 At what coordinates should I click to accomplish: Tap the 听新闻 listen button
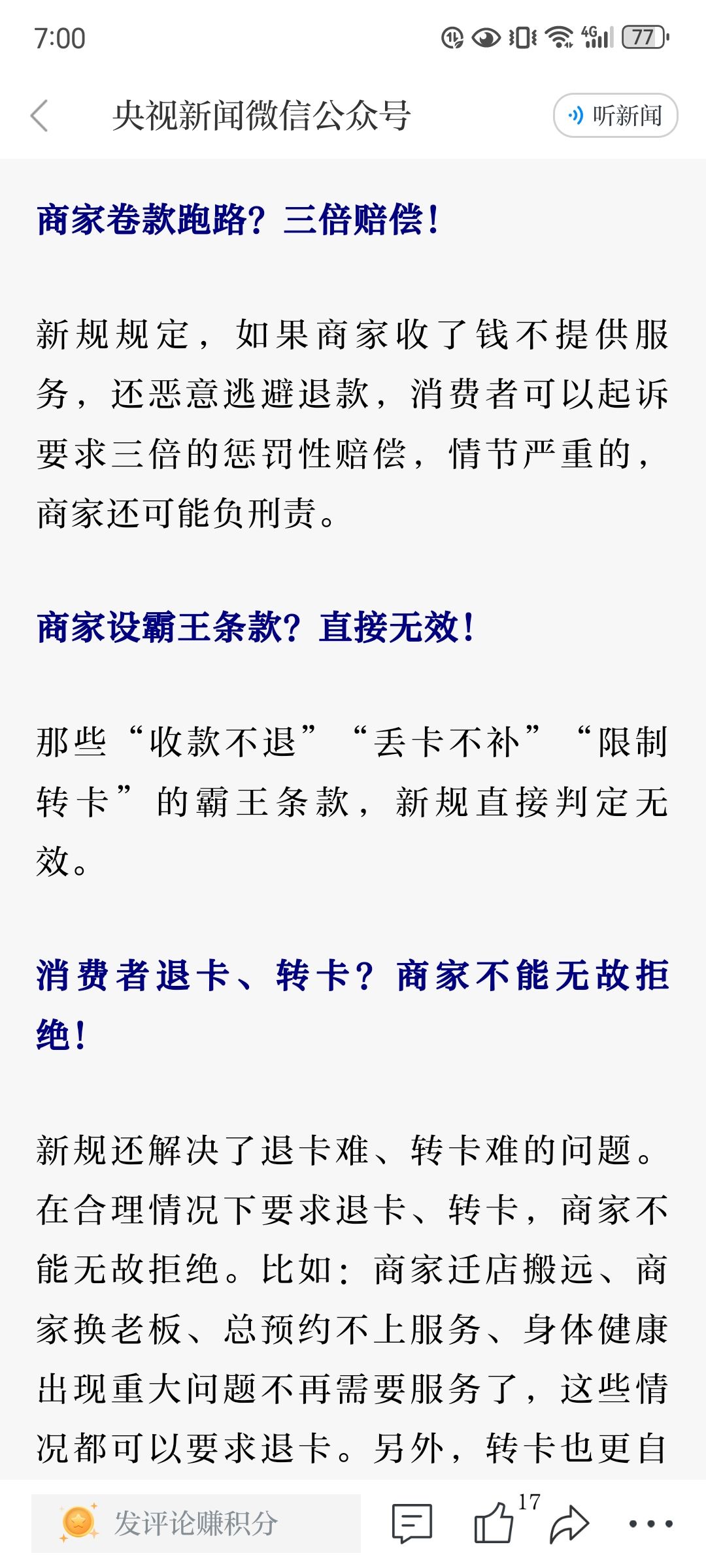pyautogui.click(x=615, y=116)
